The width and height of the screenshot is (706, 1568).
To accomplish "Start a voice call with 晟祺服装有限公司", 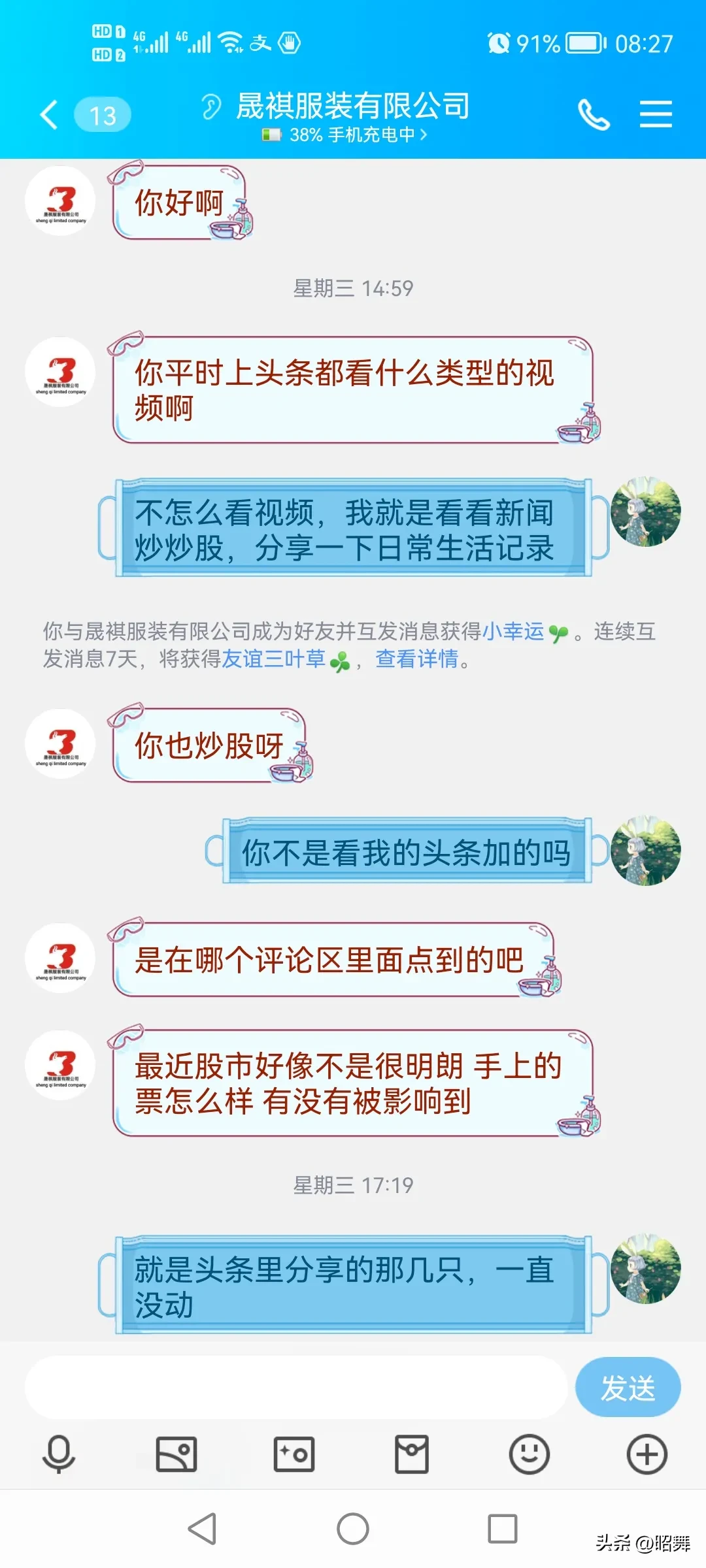I will point(594,115).
